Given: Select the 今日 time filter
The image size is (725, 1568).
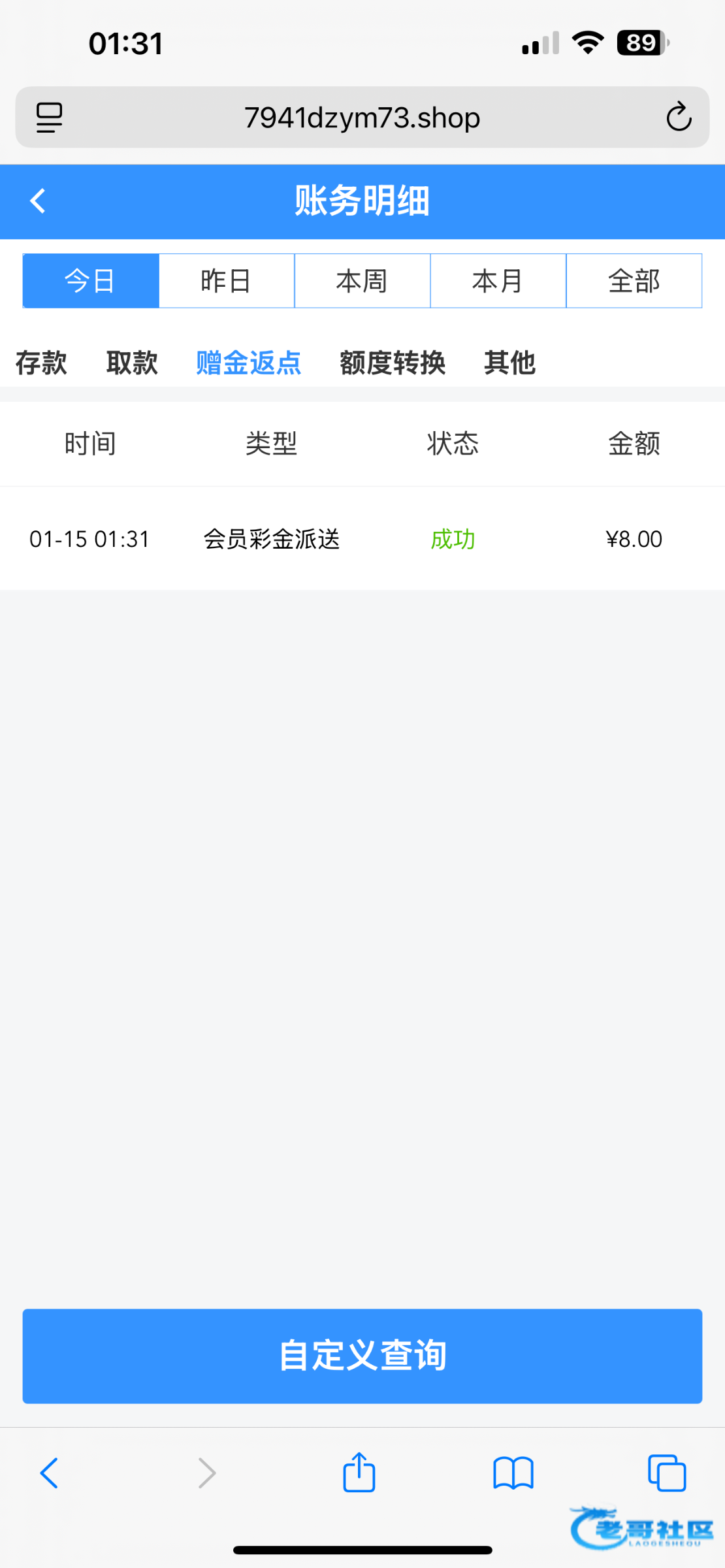Looking at the screenshot, I should point(91,281).
